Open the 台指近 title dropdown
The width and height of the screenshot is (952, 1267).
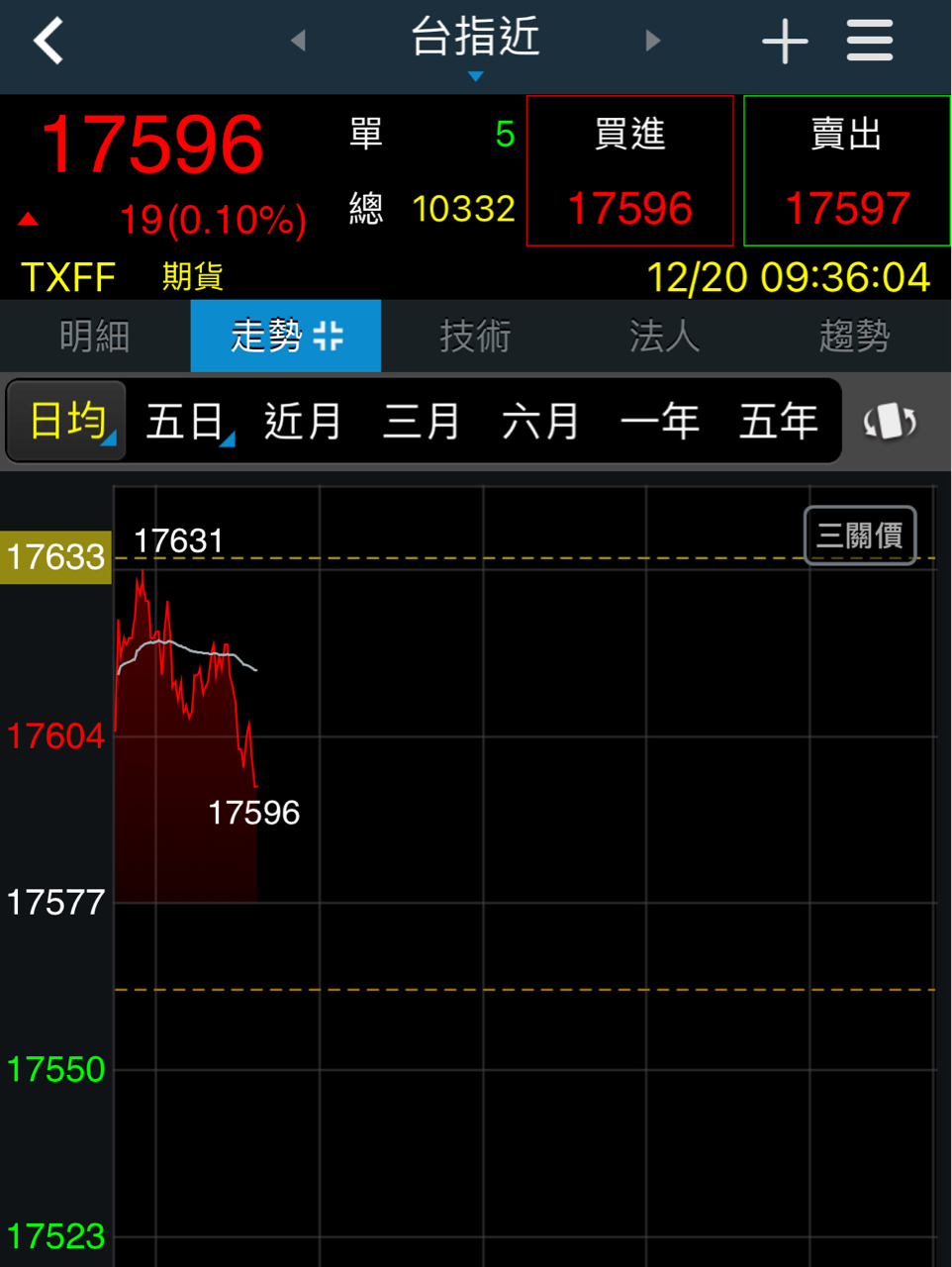coord(475,44)
